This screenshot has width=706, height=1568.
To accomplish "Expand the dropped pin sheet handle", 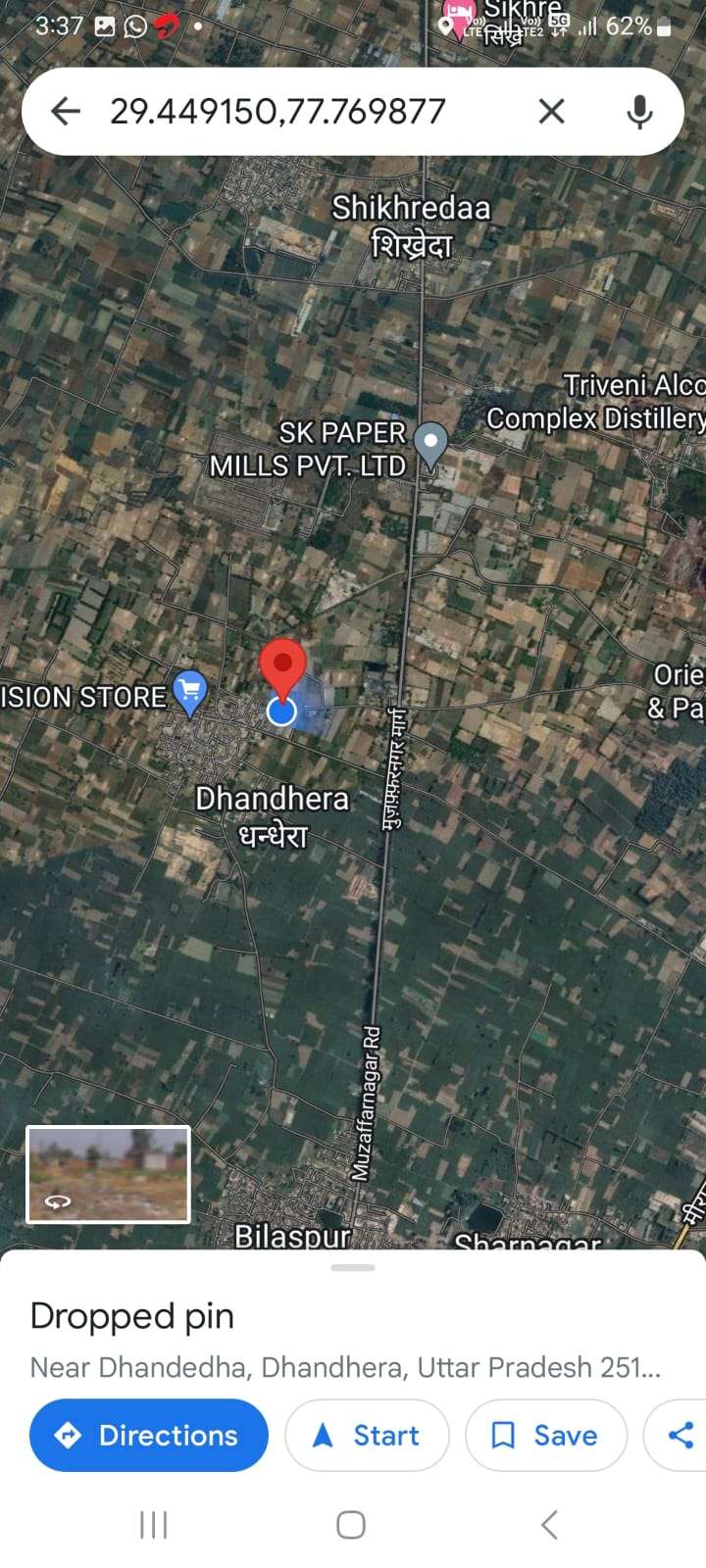I will [x=353, y=1267].
